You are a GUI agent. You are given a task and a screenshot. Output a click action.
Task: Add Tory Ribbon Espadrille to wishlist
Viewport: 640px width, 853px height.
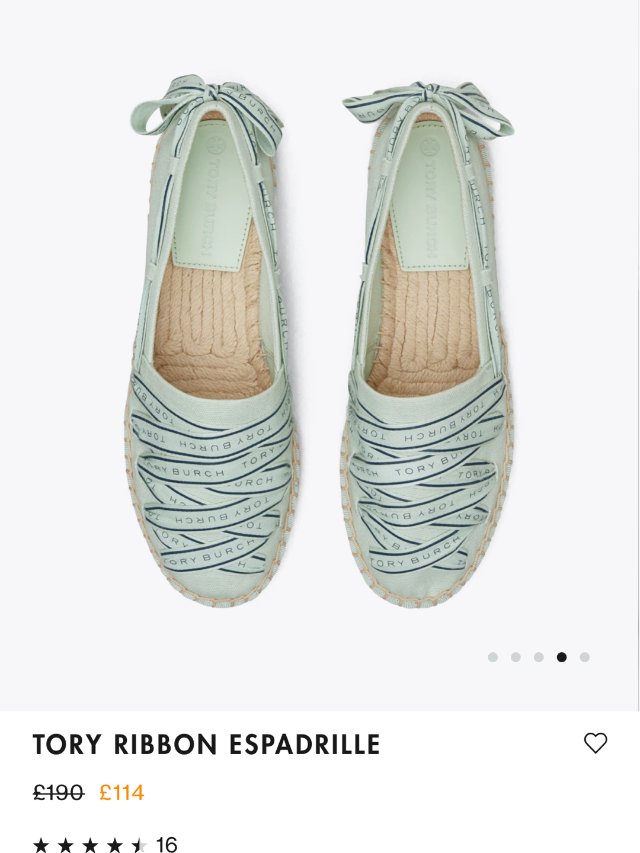[595, 743]
